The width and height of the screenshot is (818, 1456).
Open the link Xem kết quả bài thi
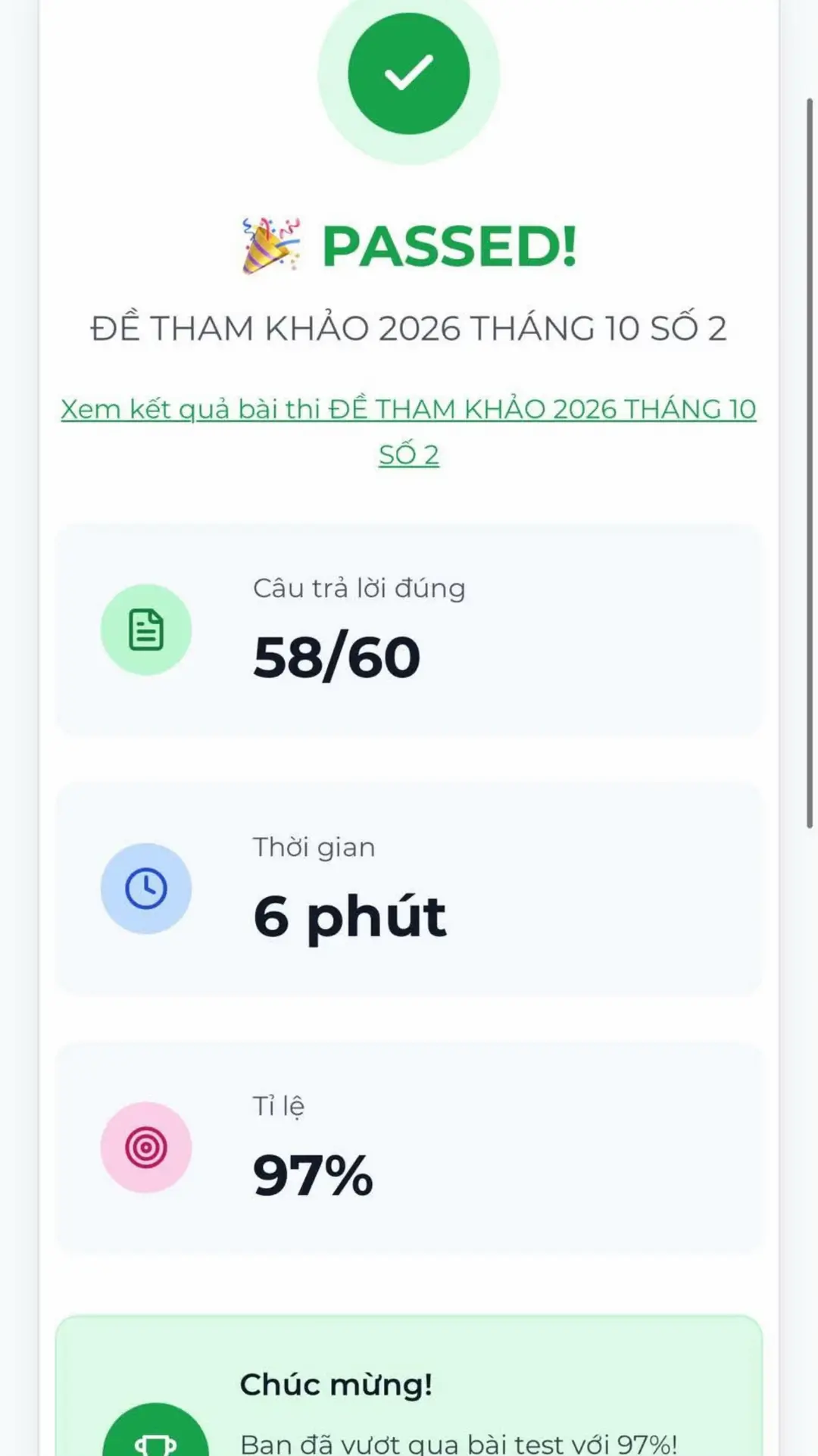(x=409, y=431)
